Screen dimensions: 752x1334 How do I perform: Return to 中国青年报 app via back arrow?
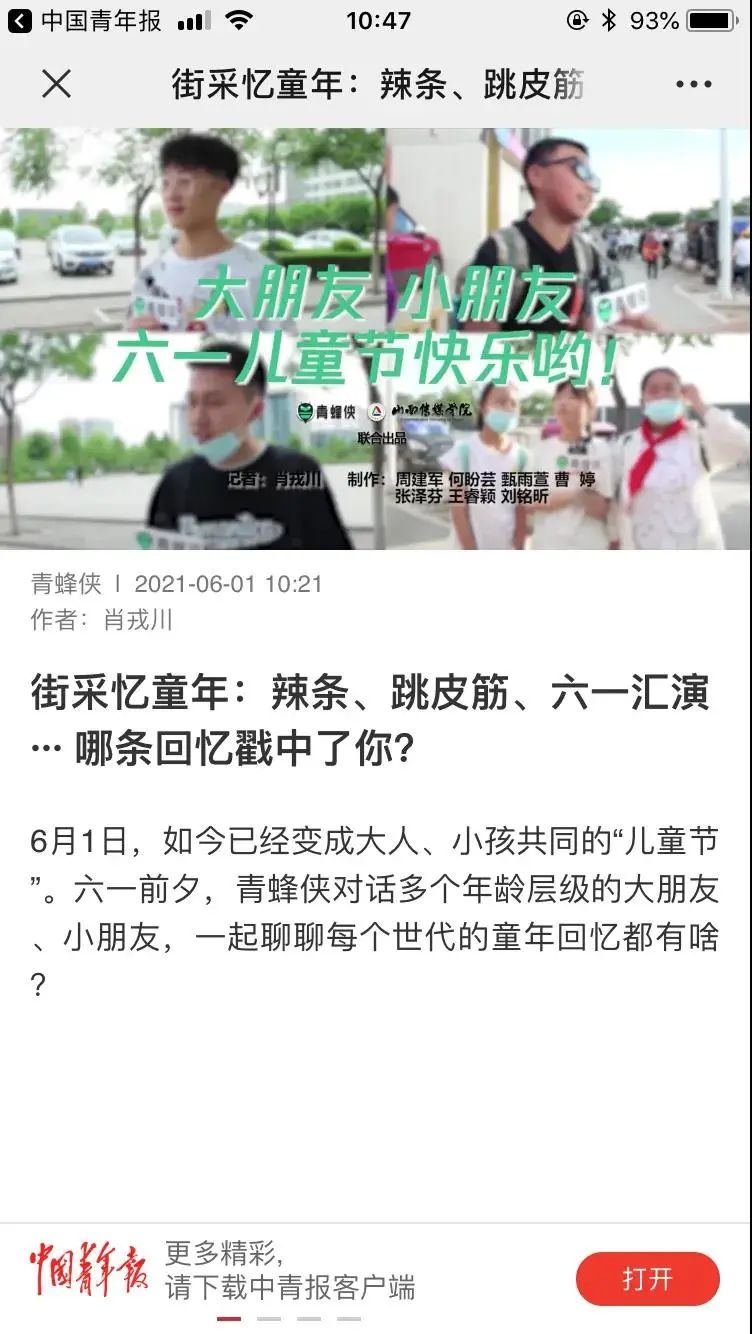[20, 20]
